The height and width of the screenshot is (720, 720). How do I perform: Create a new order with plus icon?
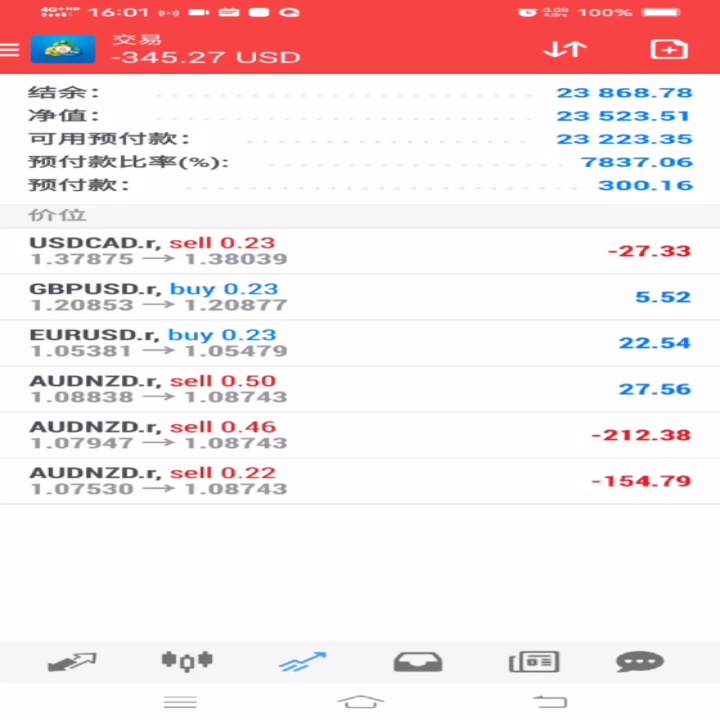[669, 49]
